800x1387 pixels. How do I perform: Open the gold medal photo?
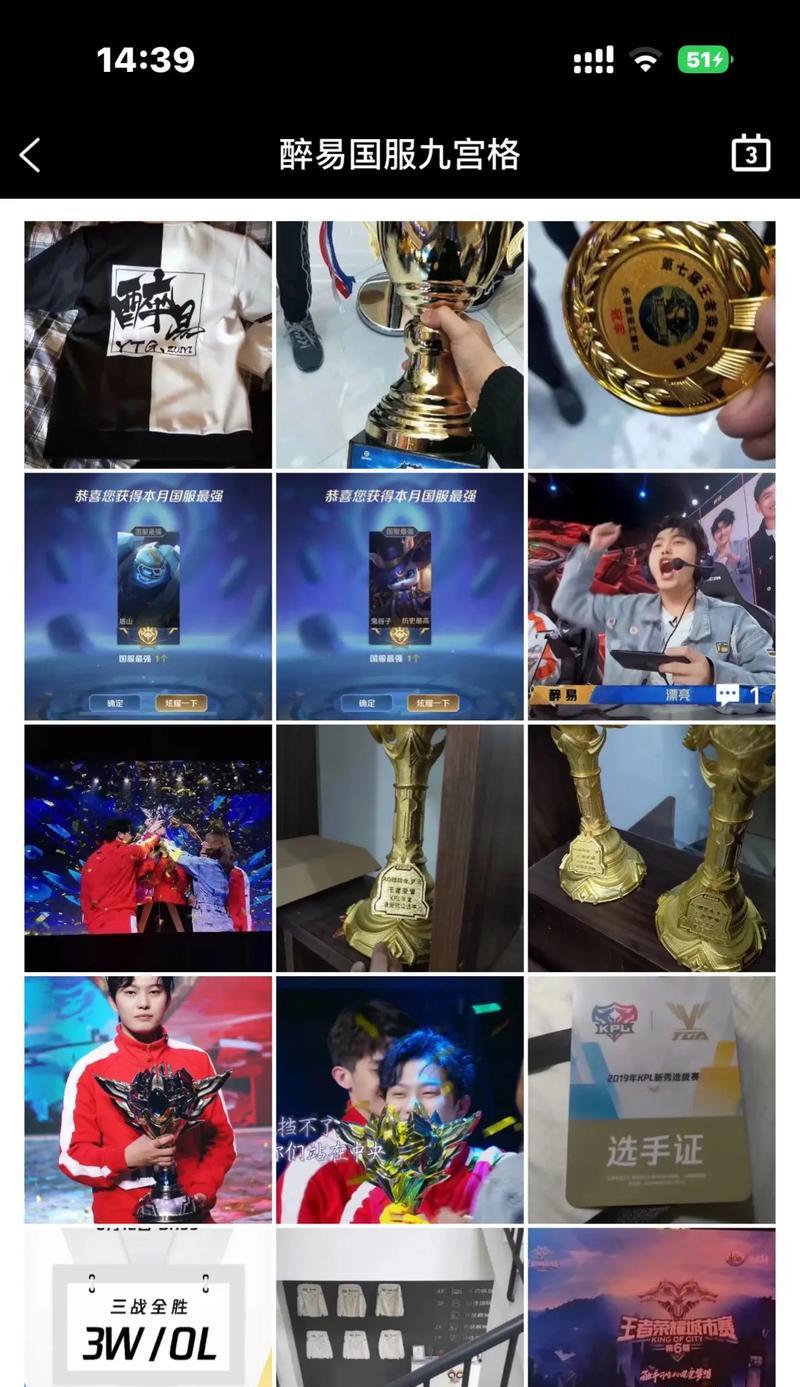(651, 345)
